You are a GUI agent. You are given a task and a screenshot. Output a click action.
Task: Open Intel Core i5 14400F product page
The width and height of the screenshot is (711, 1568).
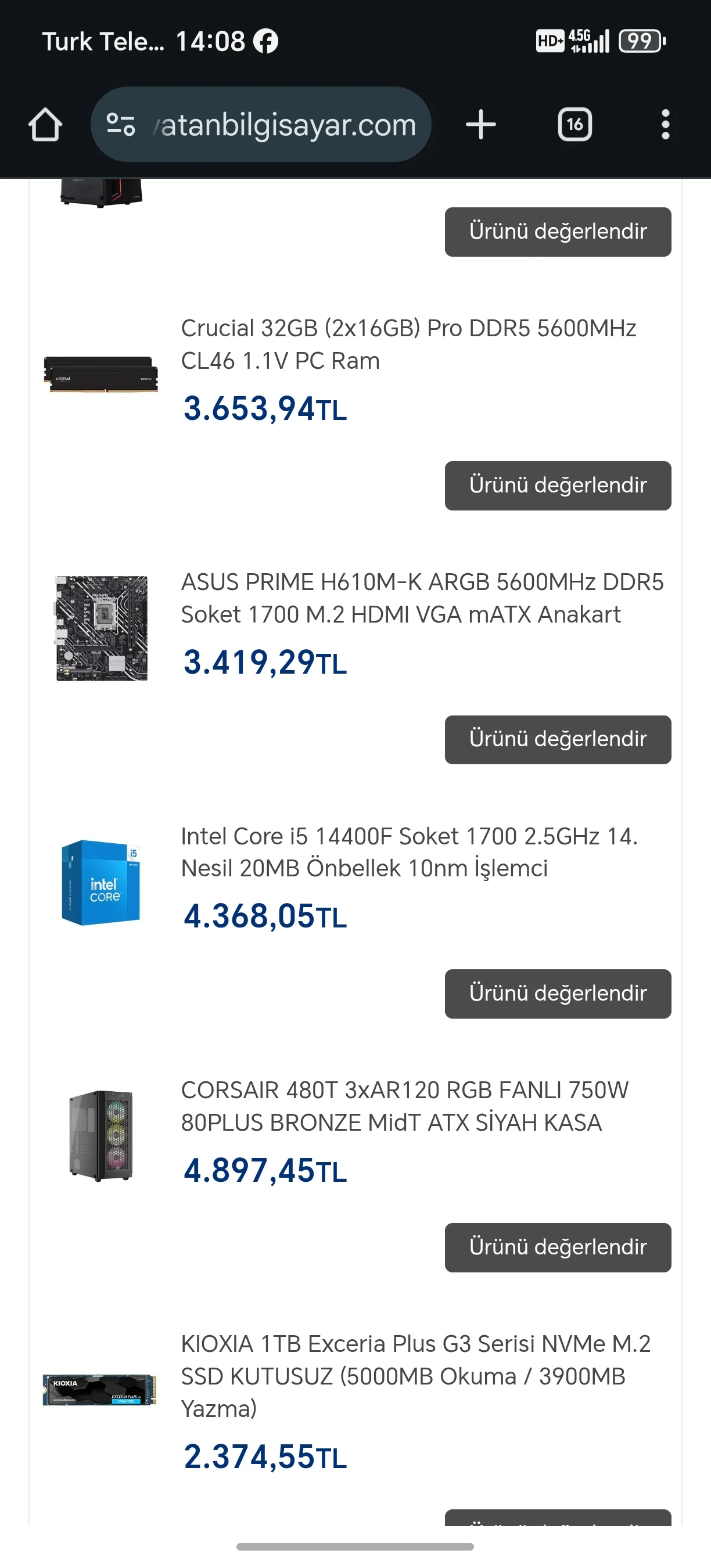[x=409, y=852]
